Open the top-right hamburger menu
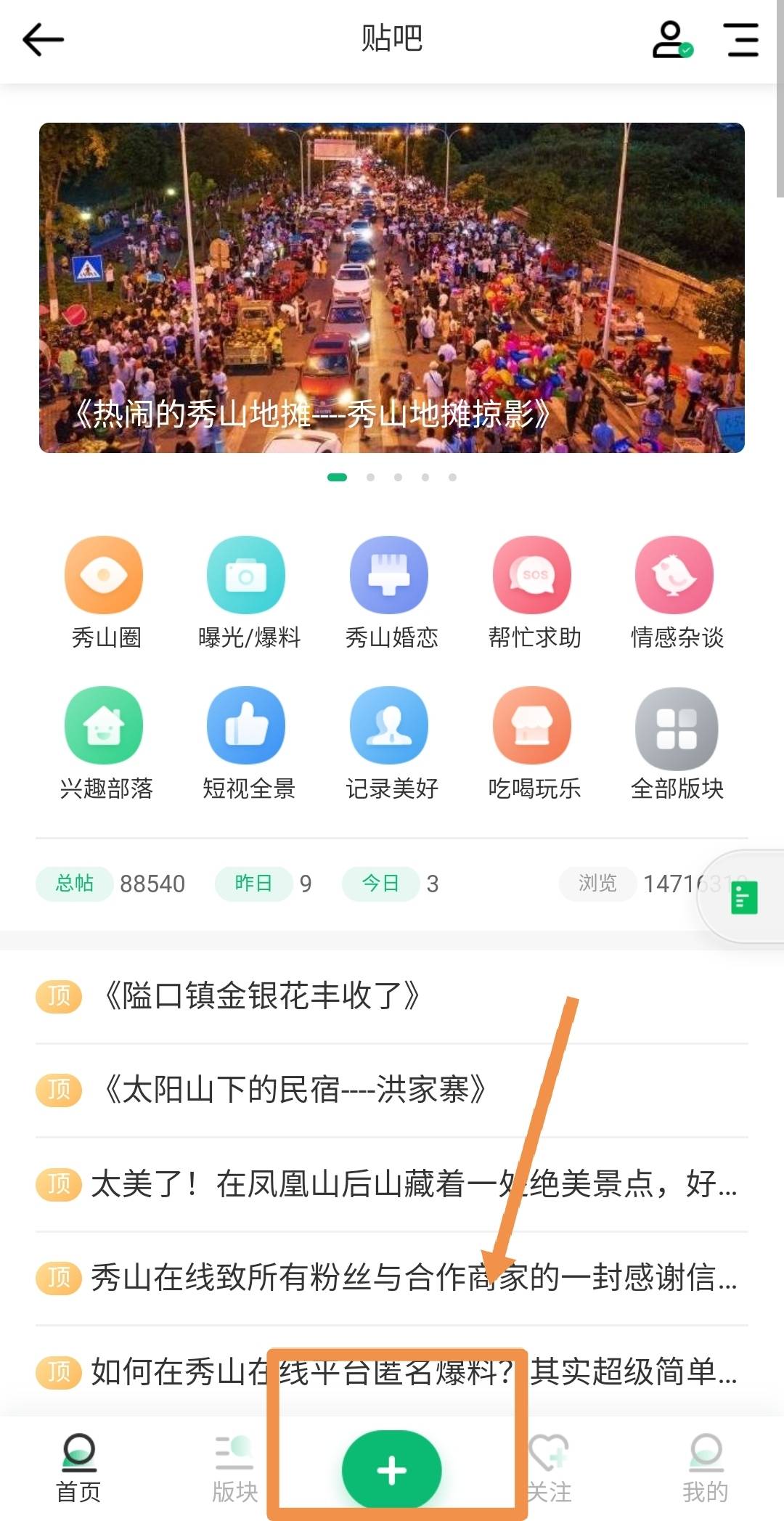 pos(741,39)
